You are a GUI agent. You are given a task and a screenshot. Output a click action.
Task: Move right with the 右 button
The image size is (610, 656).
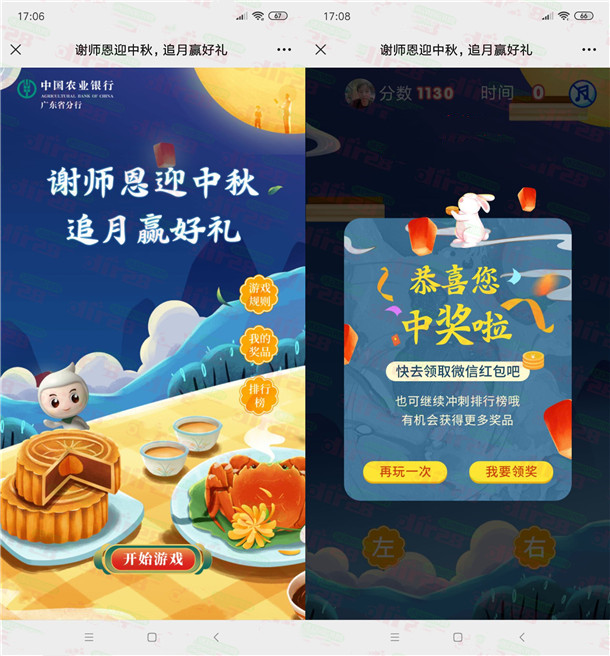[534, 547]
